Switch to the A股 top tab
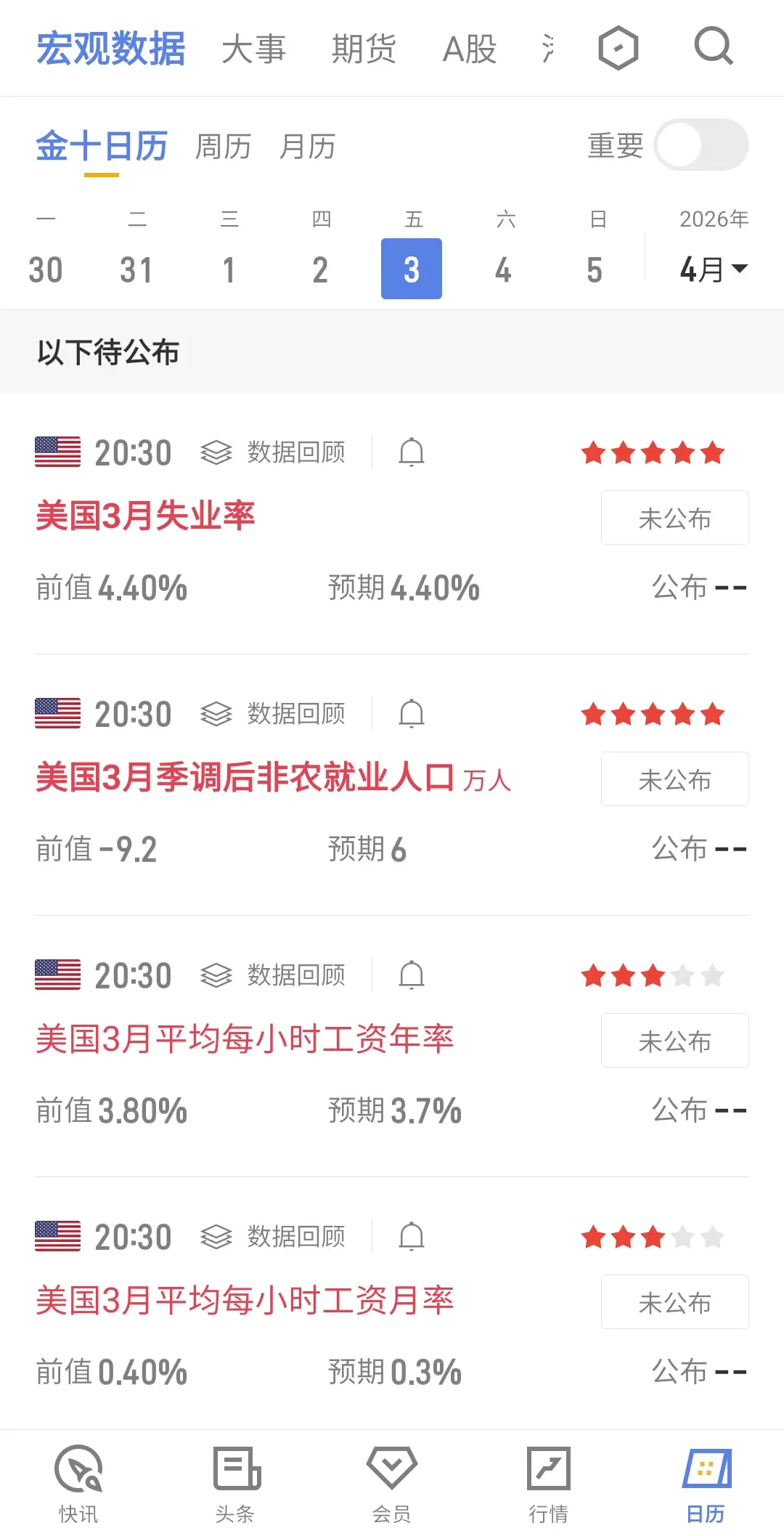 point(470,49)
